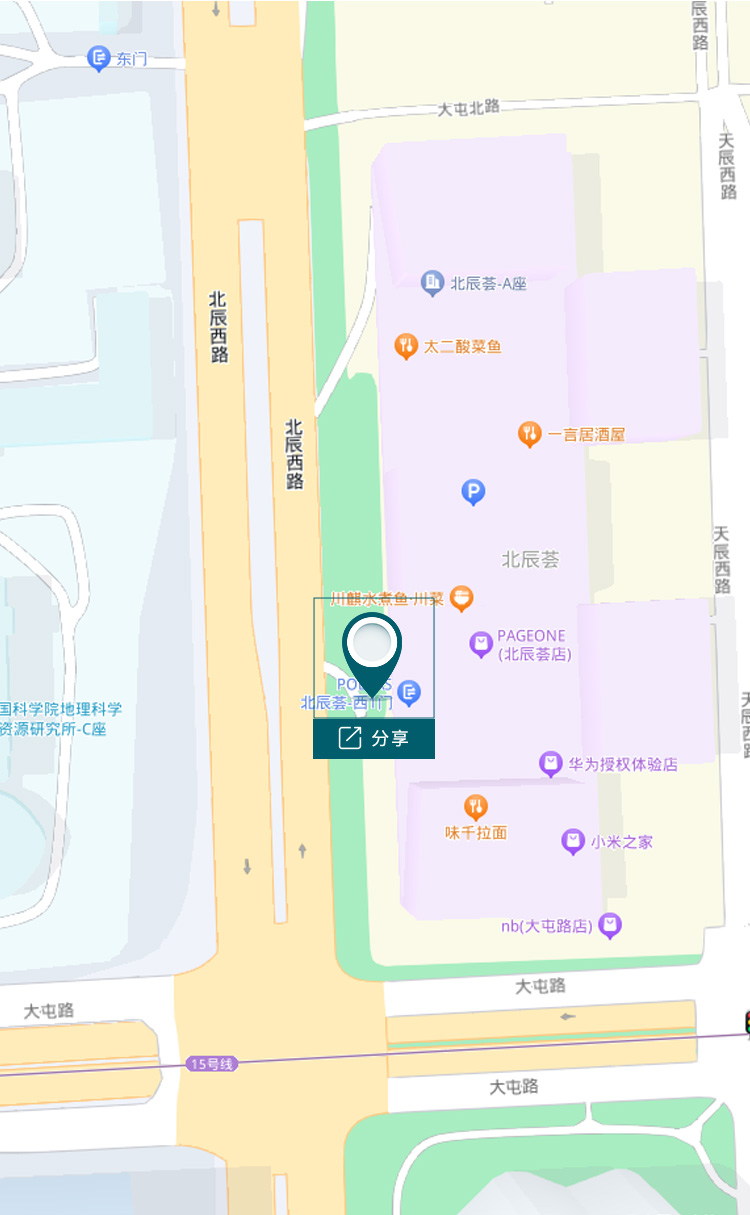750x1215 pixels.
Task: Select the parking marker in 北辰荟
Action: [x=473, y=491]
